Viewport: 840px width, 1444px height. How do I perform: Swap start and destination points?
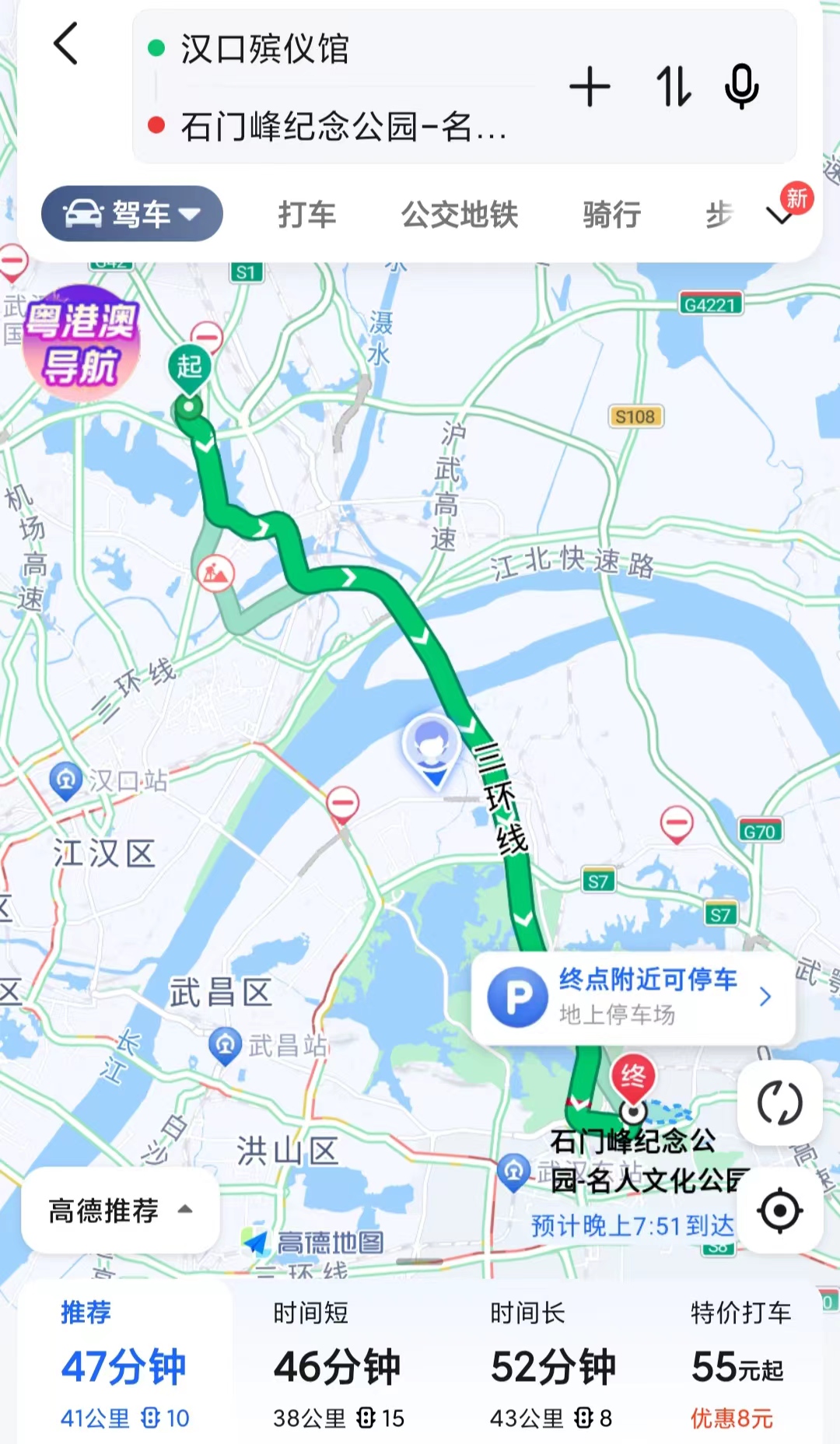674,86
